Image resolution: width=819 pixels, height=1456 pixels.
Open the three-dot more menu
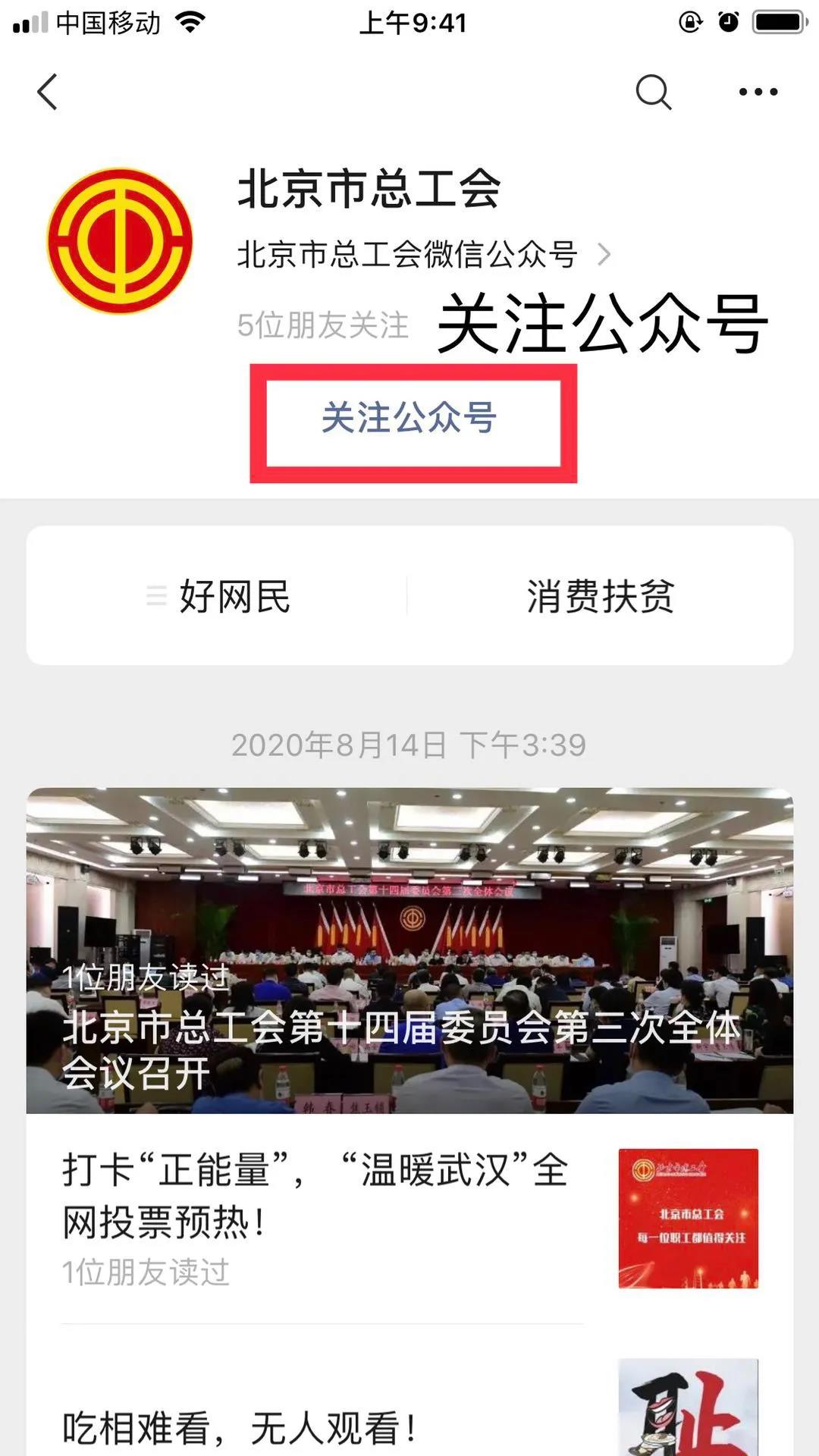point(758,93)
